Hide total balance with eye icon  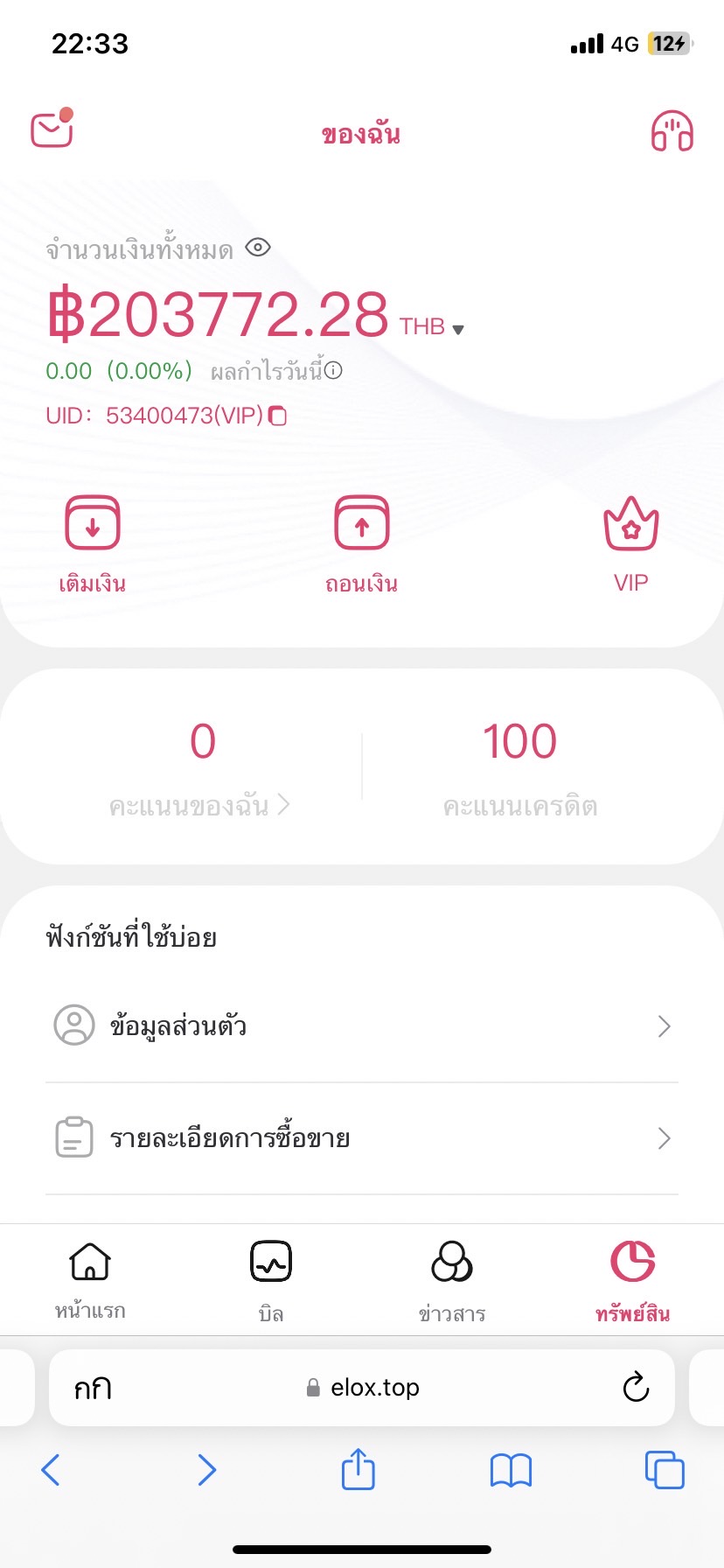point(258,248)
